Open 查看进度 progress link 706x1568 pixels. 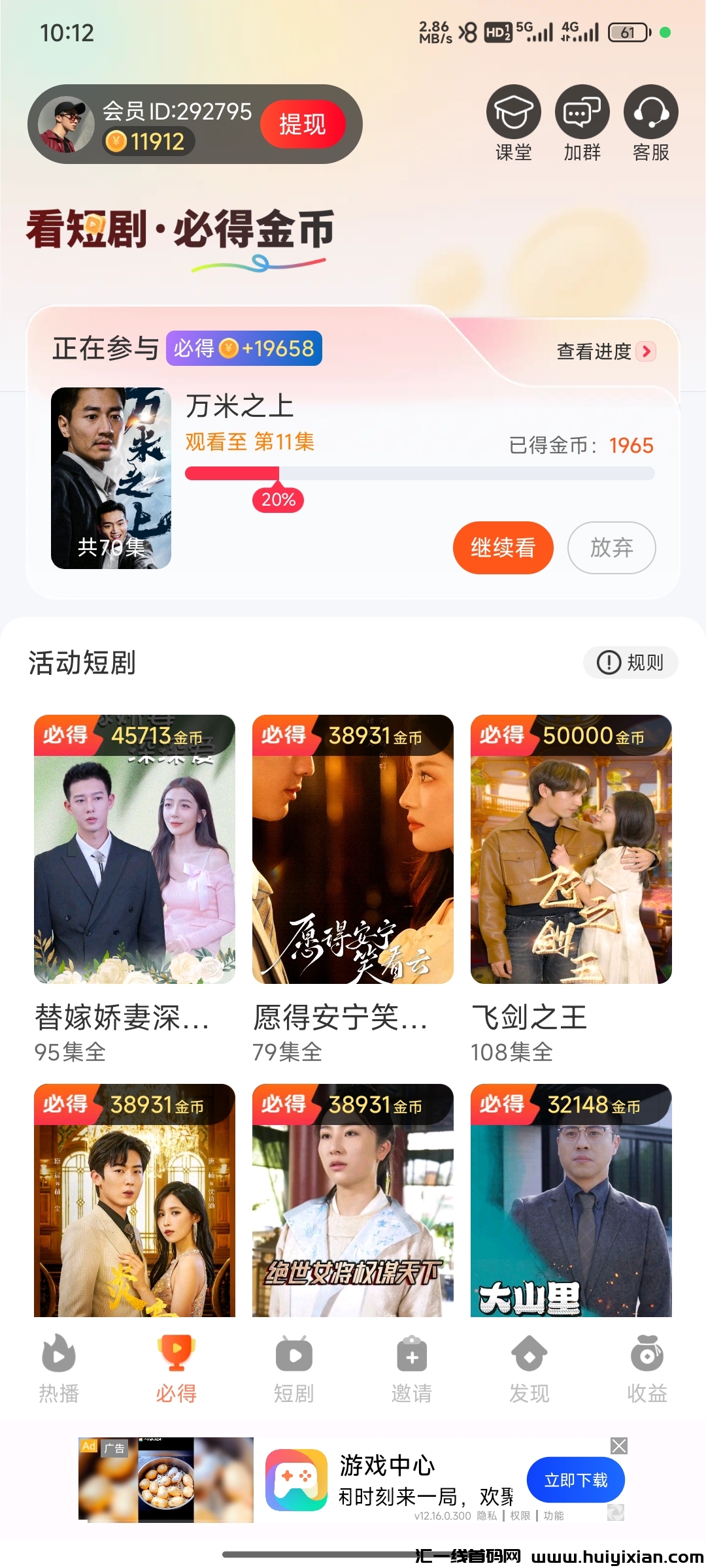pos(605,351)
